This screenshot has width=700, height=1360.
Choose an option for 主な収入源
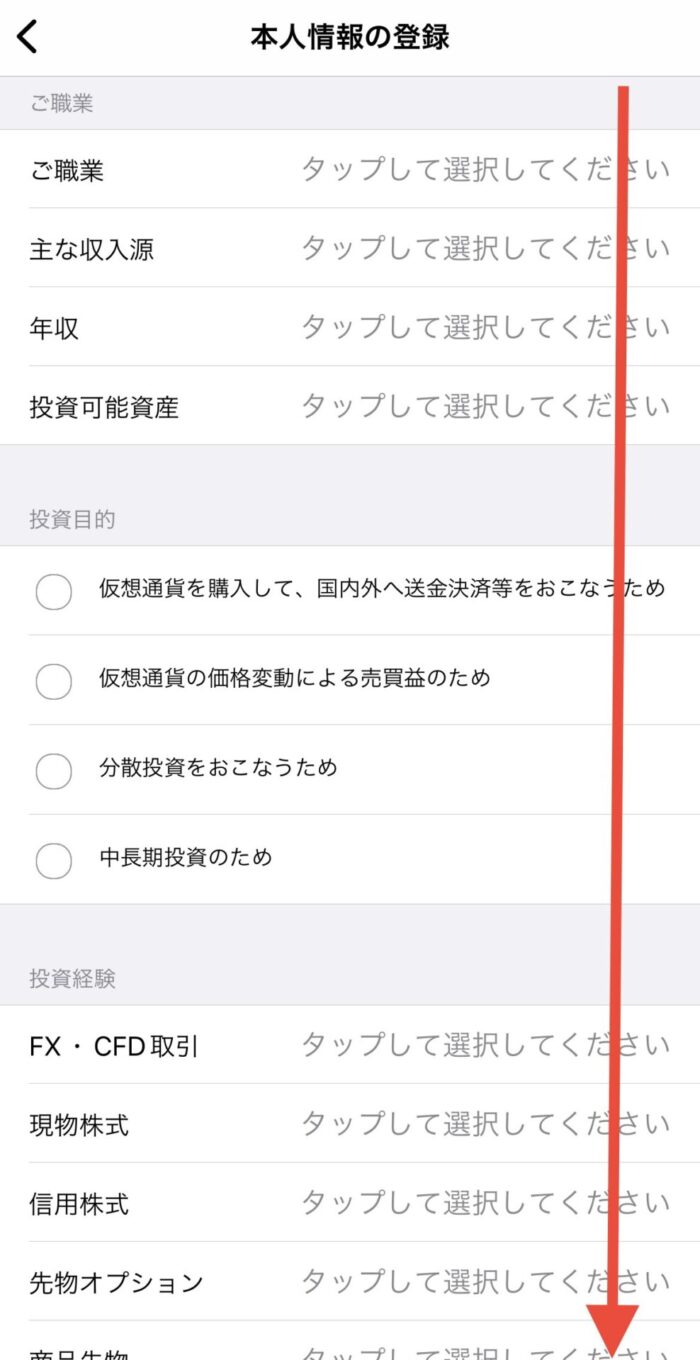click(350, 248)
